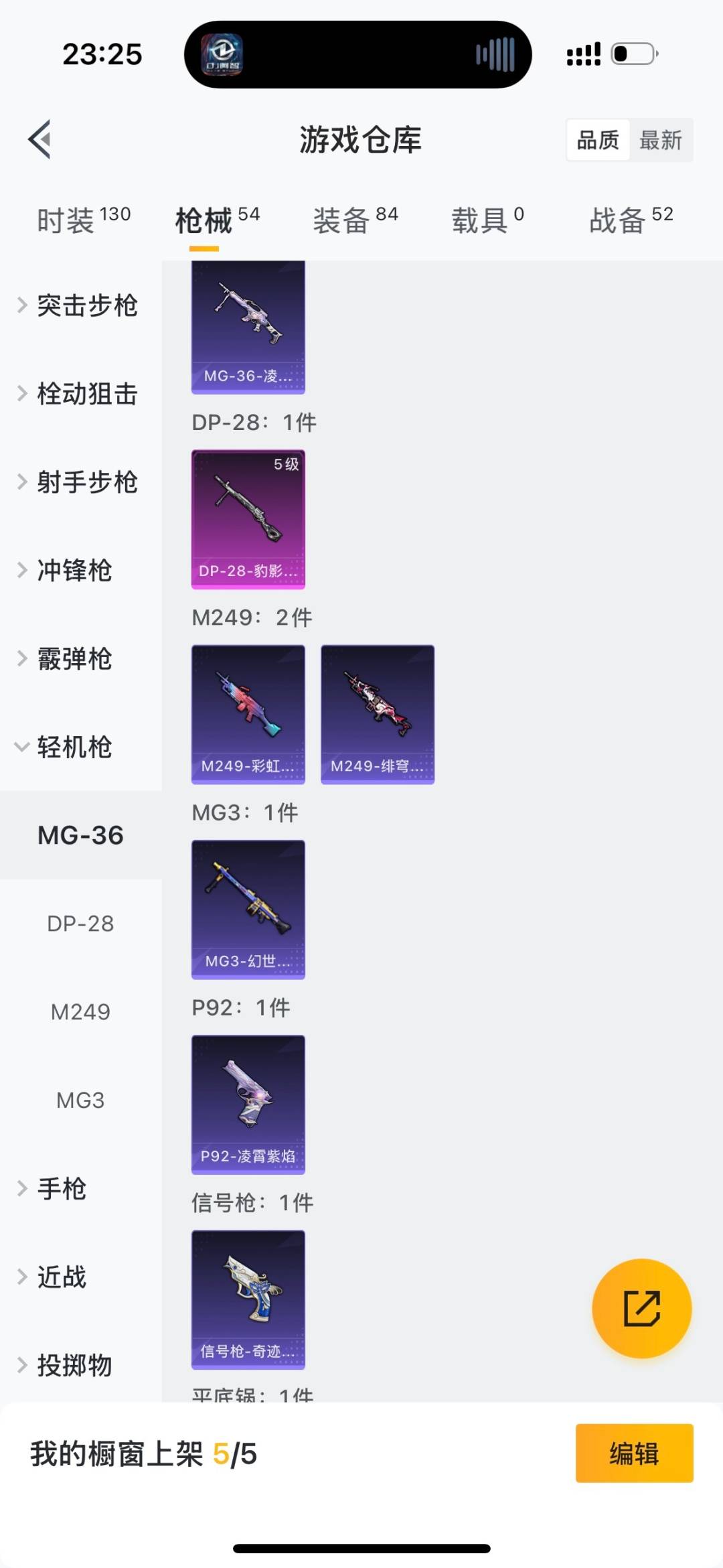
Task: Tap the back arrow to exit warehouse
Action: click(x=39, y=139)
